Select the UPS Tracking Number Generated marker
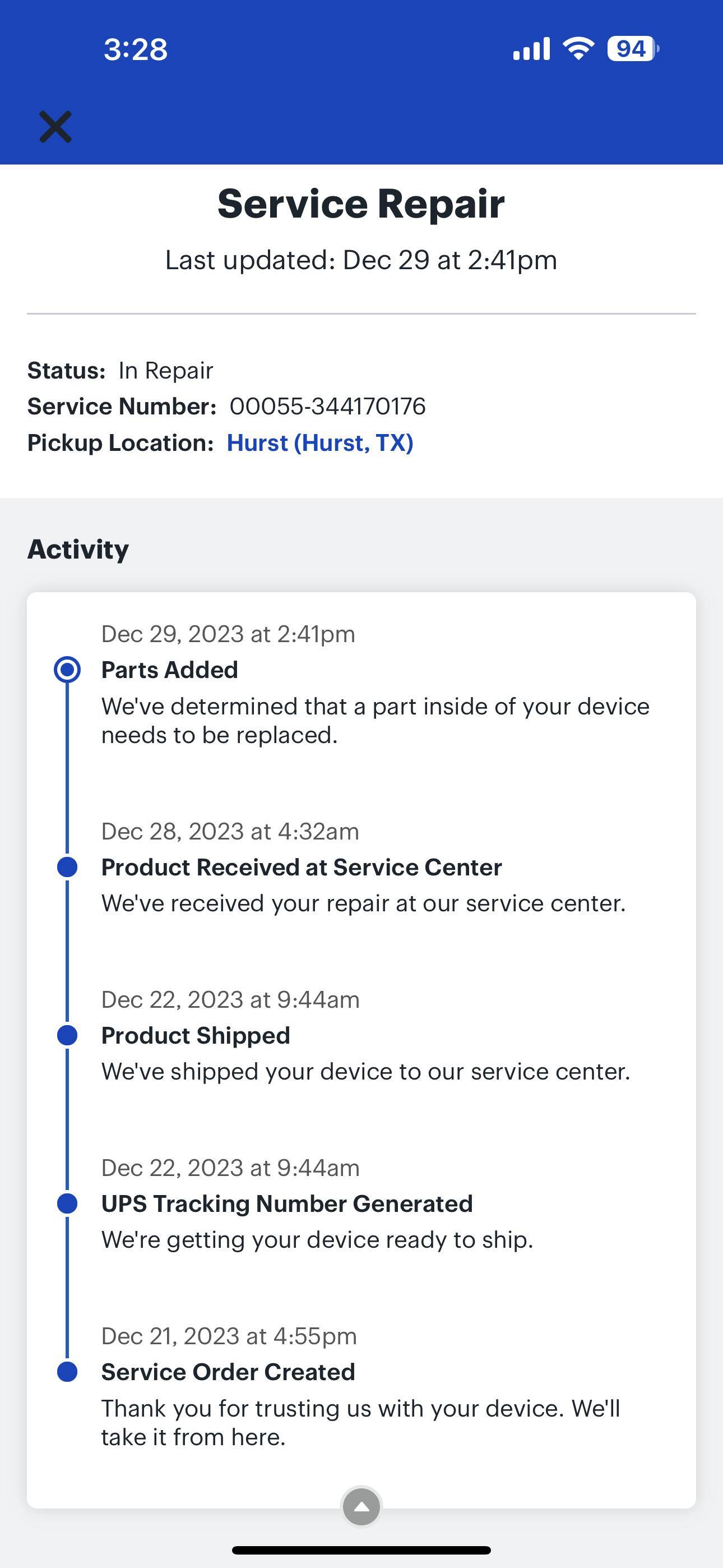Image resolution: width=723 pixels, height=1568 pixels. [x=68, y=1203]
